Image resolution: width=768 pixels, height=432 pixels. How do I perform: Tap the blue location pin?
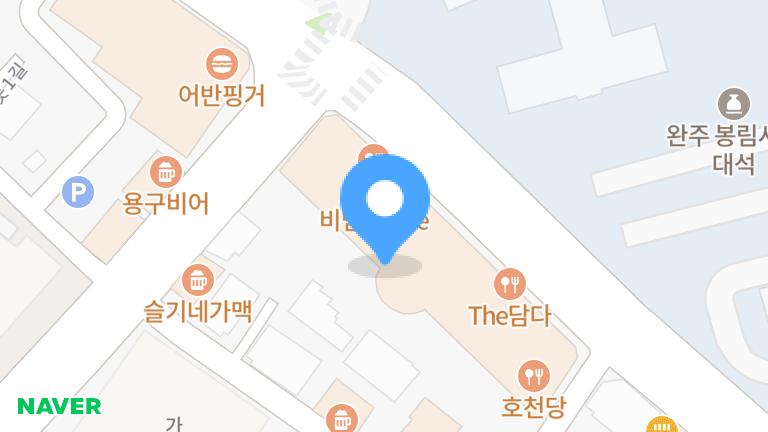coord(385,210)
